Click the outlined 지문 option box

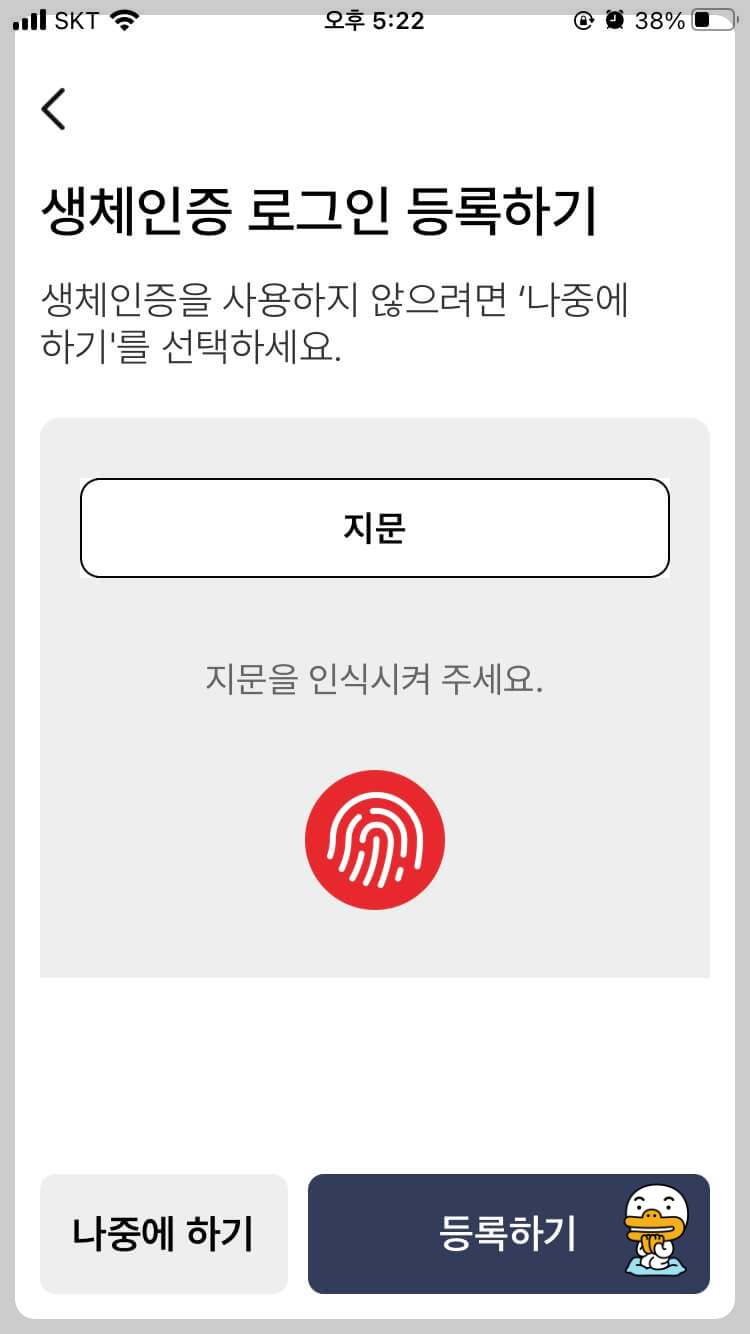(375, 528)
